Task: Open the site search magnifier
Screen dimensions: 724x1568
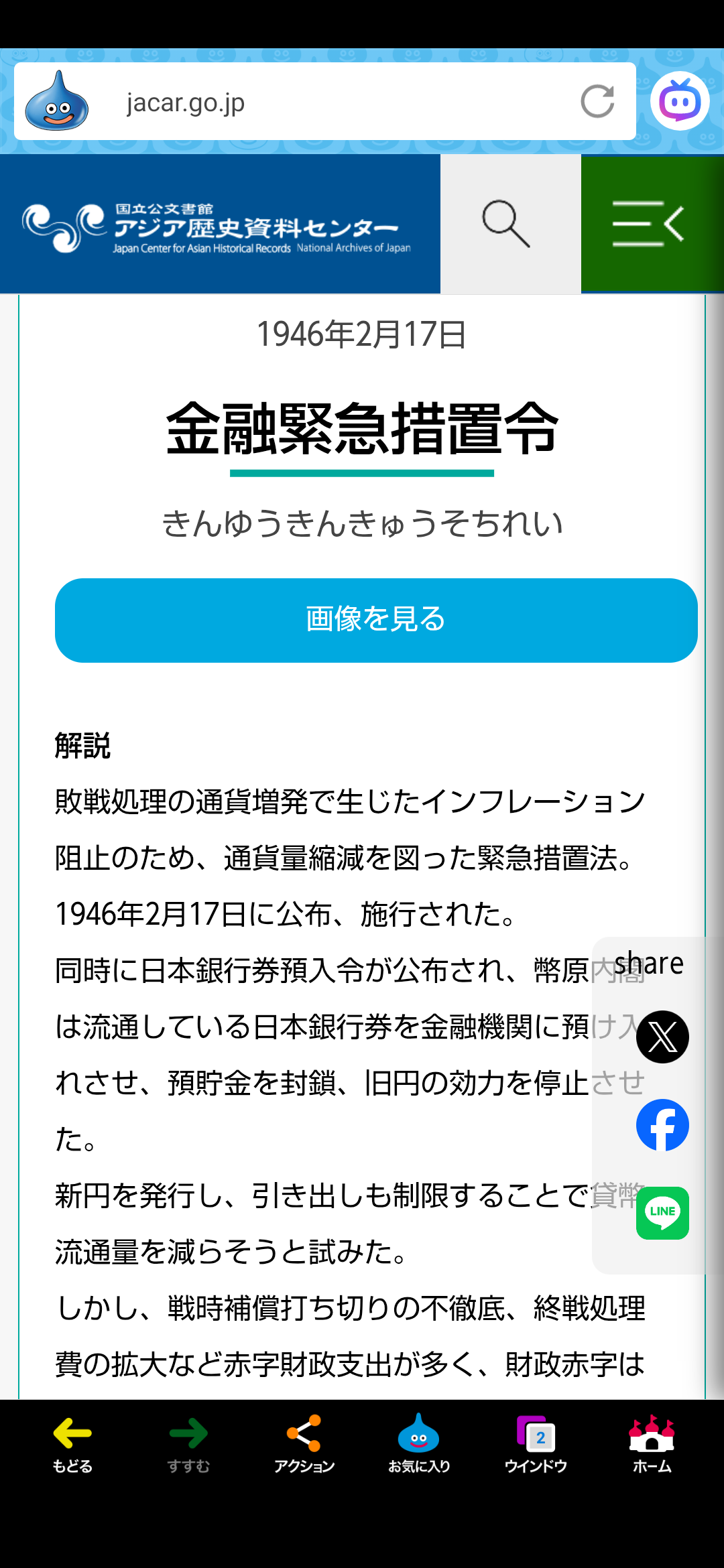Action: pos(507,224)
